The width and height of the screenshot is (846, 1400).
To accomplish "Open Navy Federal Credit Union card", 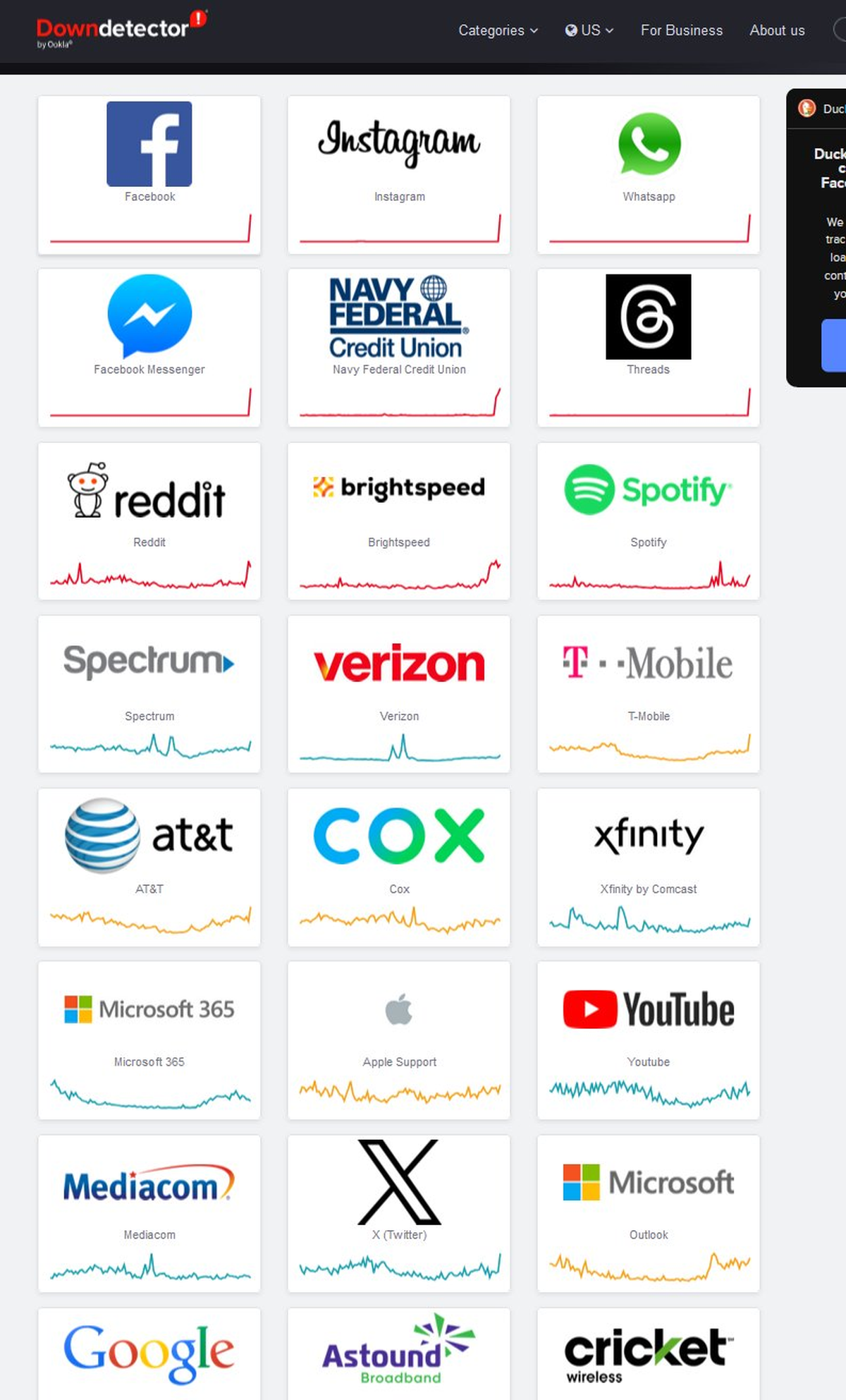I will pyautogui.click(x=399, y=347).
